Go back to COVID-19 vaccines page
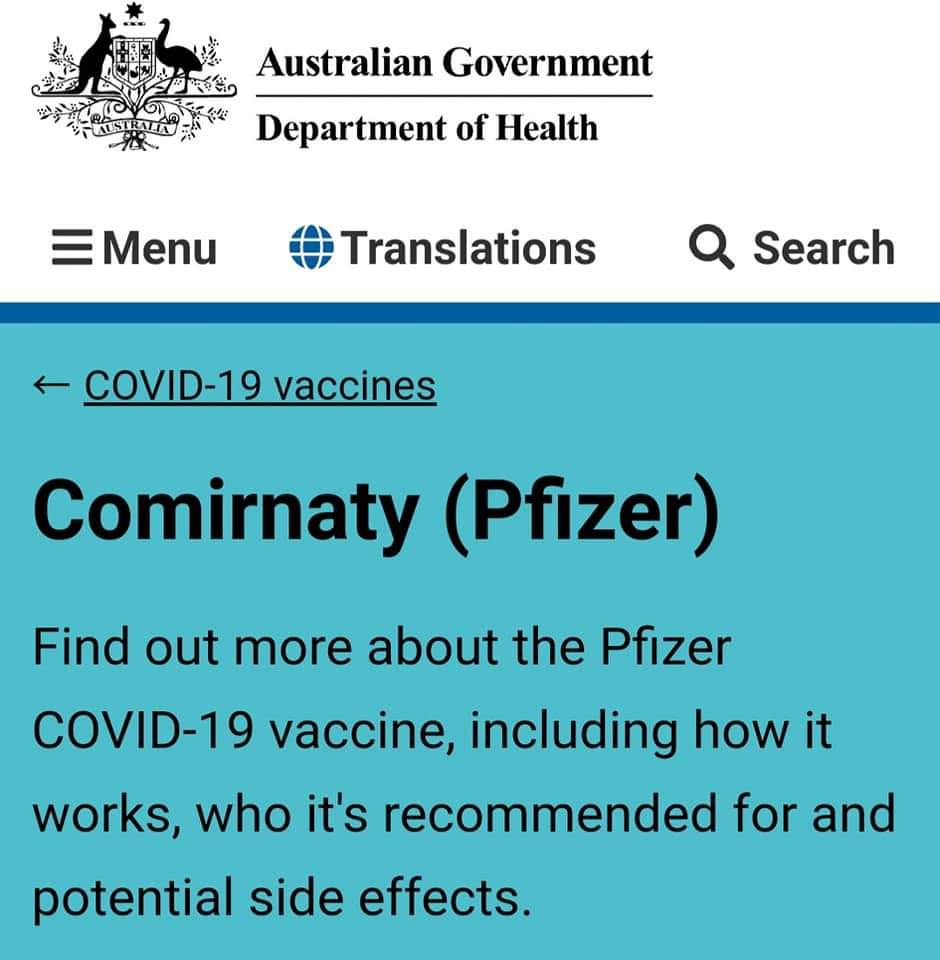The image size is (940, 960). pyautogui.click(x=259, y=385)
